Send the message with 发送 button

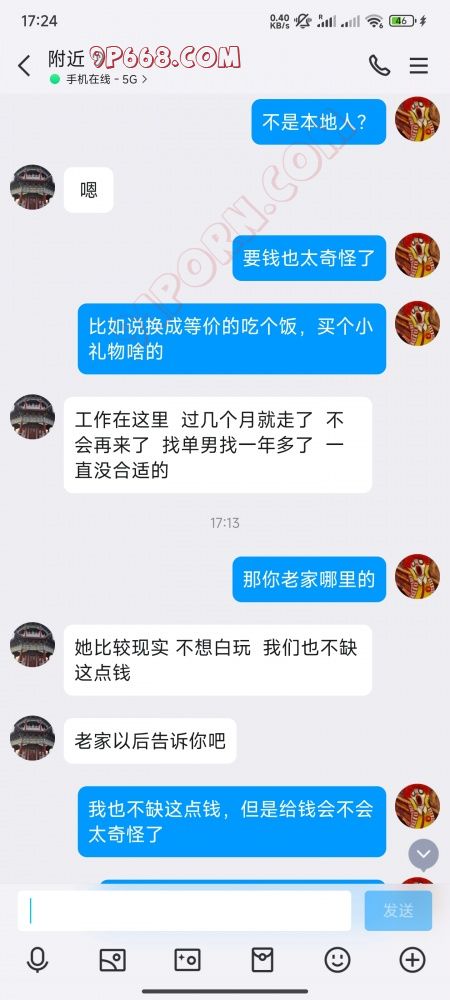398,910
